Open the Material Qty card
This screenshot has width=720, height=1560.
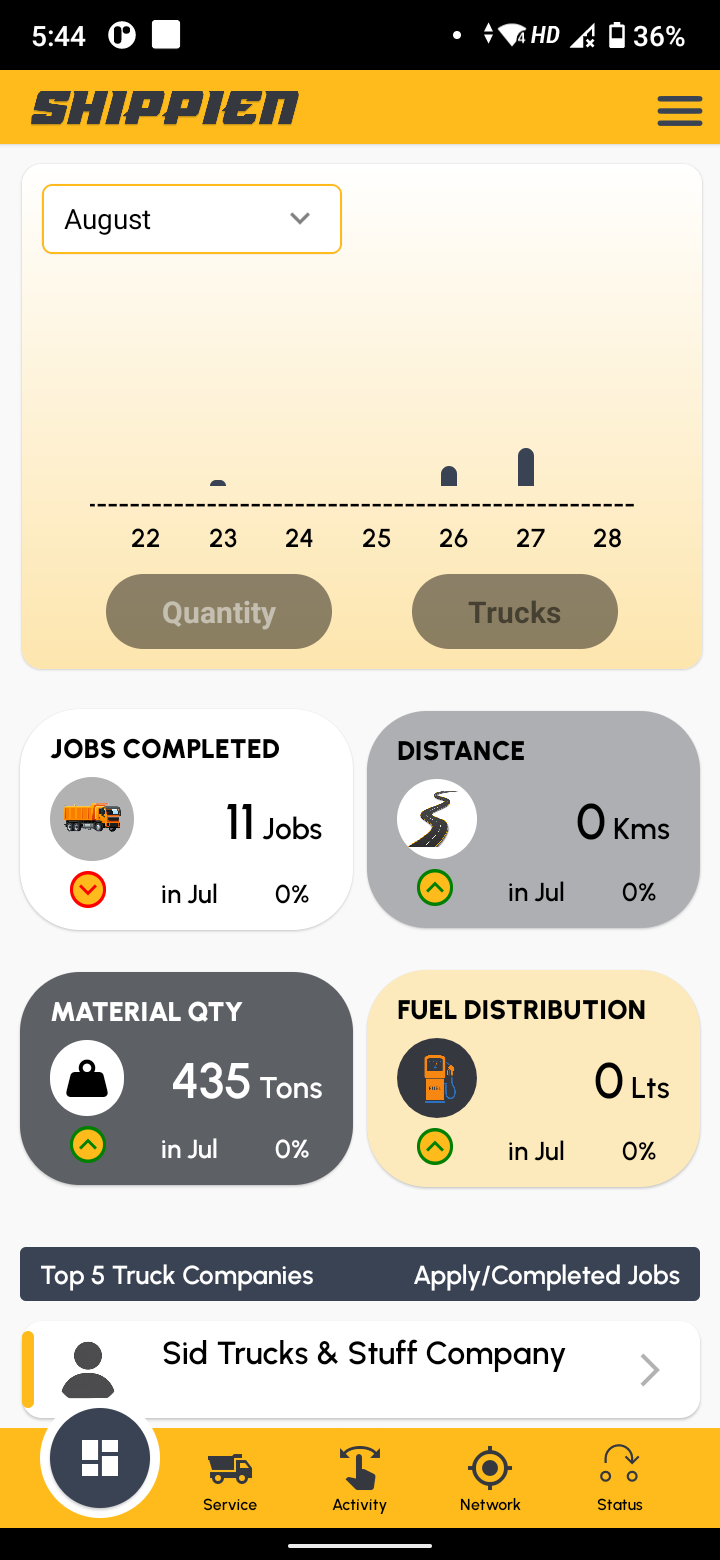pos(187,1078)
